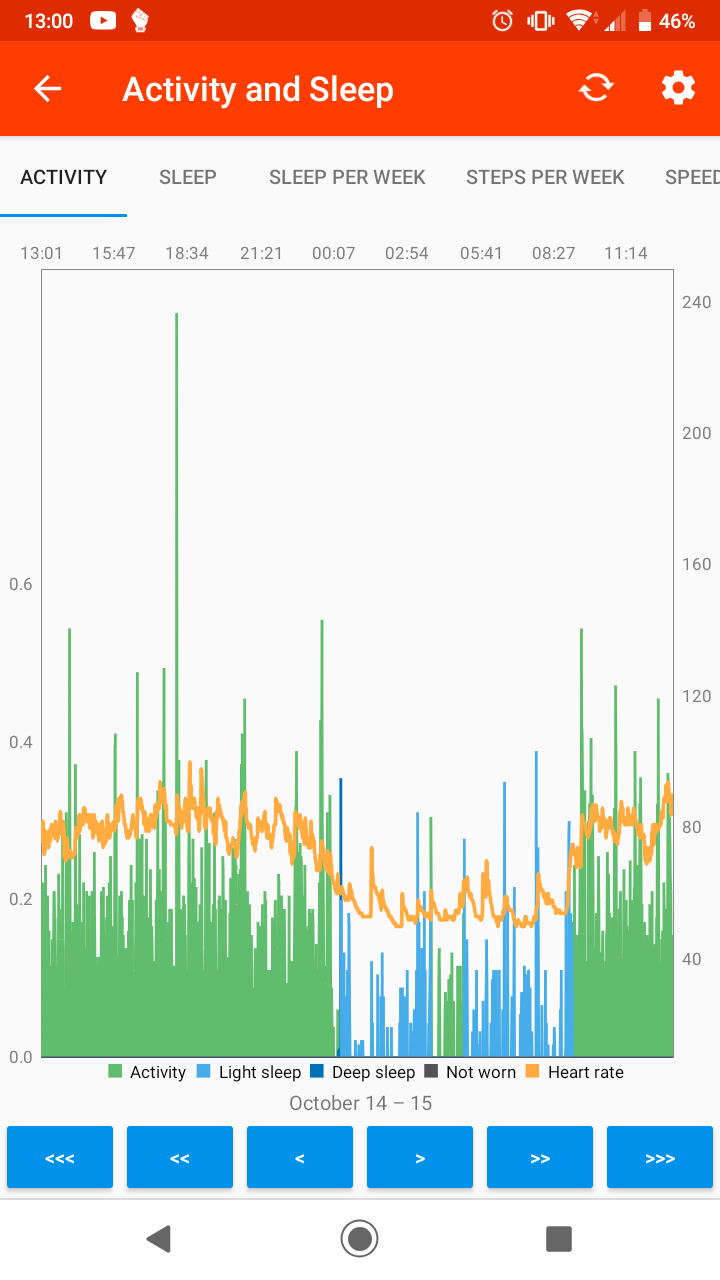Open the settings gear
The image size is (720, 1280).
pyautogui.click(x=678, y=89)
